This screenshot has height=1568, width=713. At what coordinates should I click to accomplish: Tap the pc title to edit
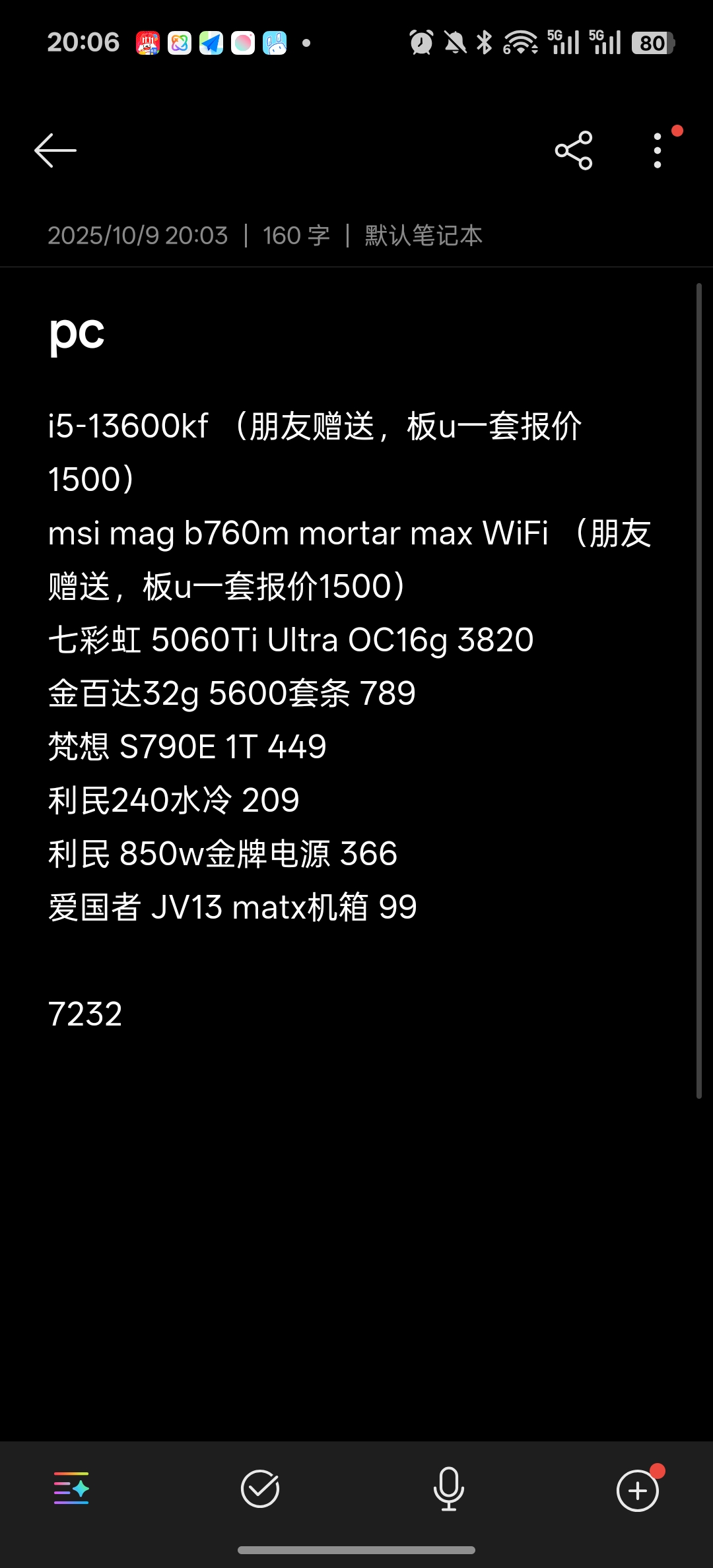point(77,333)
